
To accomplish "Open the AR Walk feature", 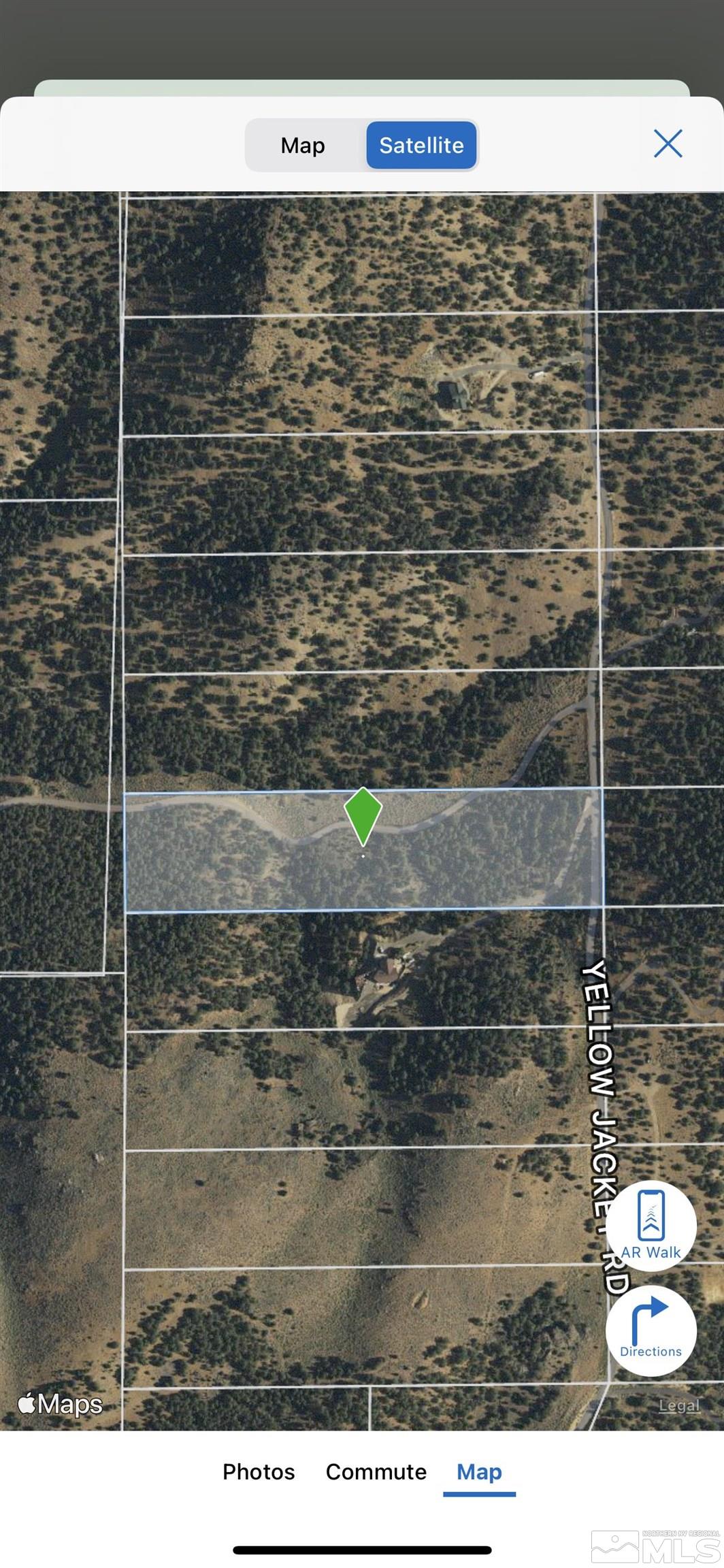I will [x=651, y=1225].
